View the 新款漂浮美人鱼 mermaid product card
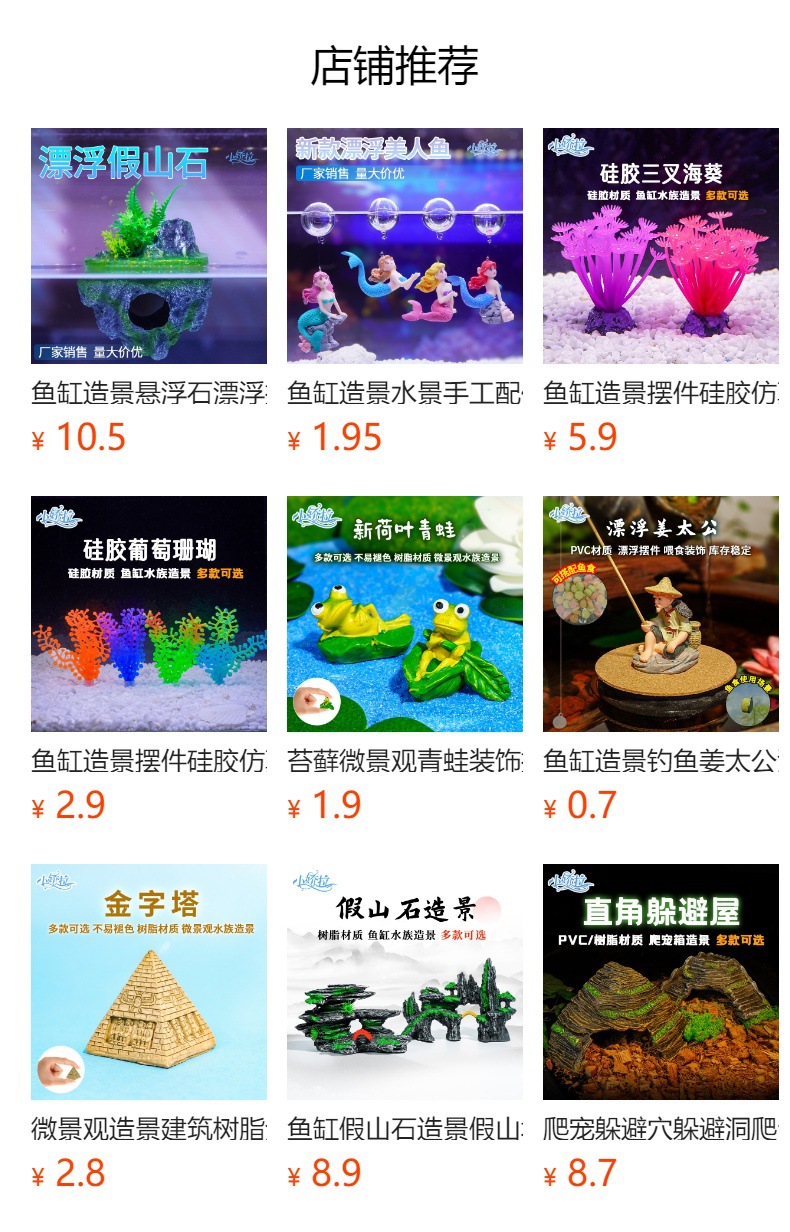Viewport: 790px width, 1232px height. tap(405, 246)
